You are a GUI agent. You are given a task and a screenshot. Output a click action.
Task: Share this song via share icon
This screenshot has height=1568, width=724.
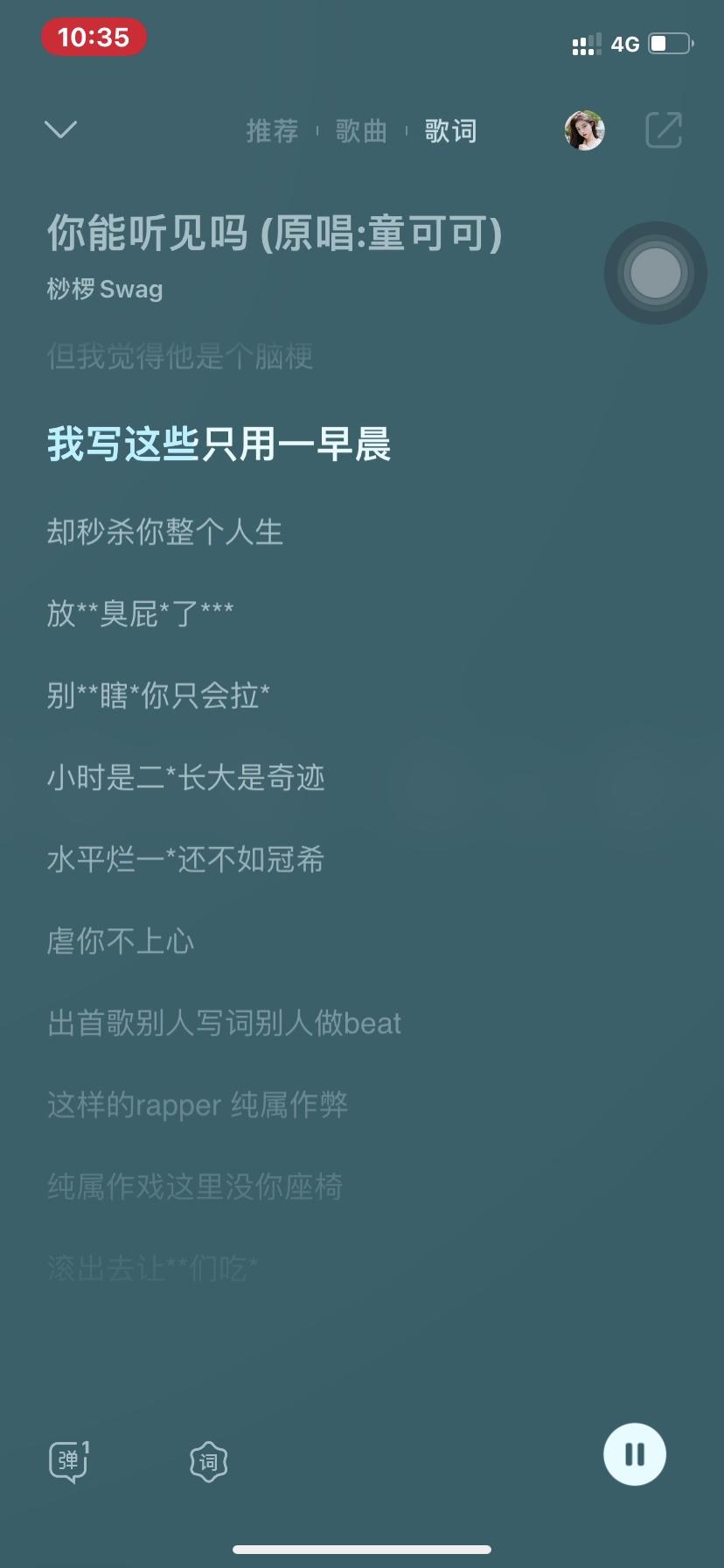pyautogui.click(x=664, y=130)
